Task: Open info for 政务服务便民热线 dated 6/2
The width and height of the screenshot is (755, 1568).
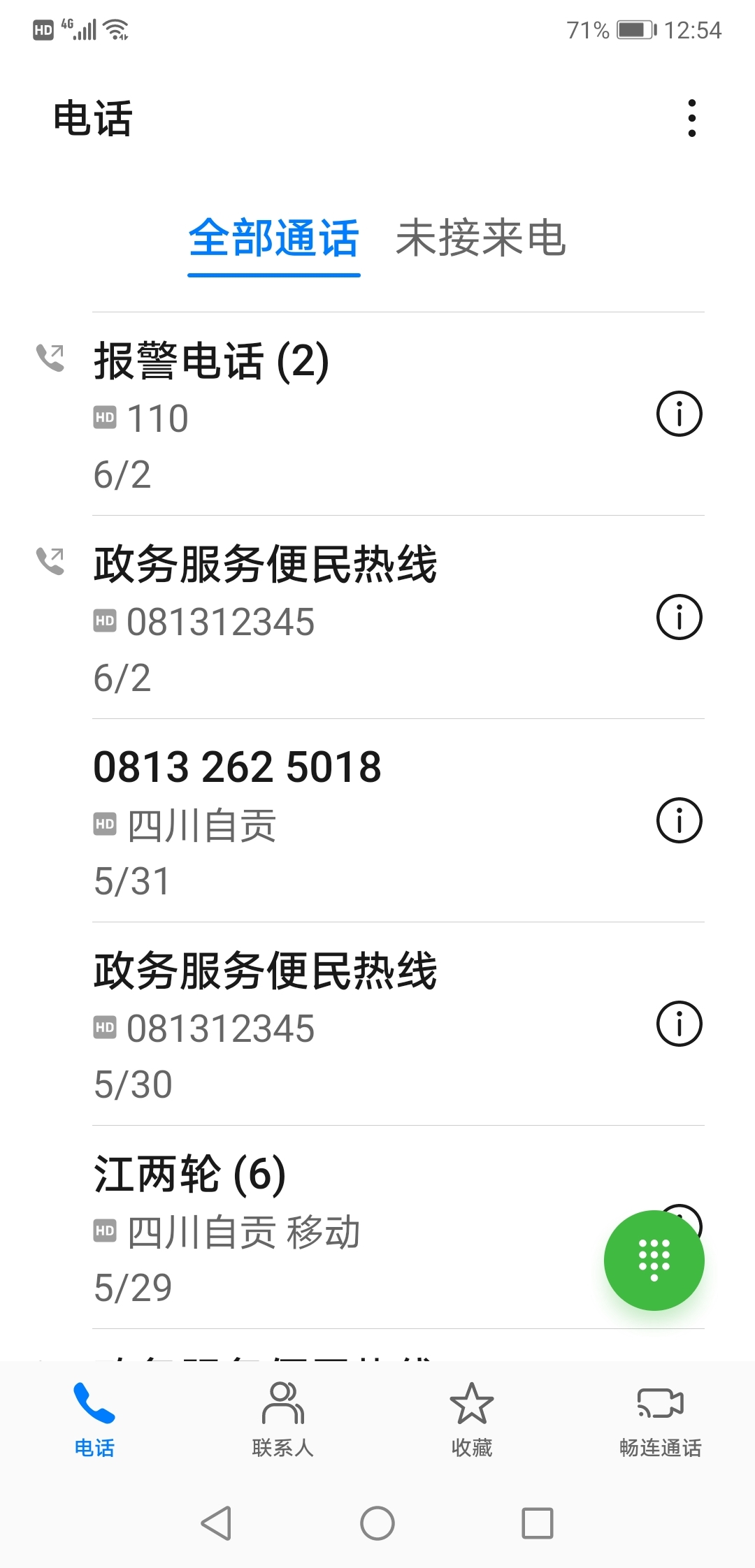Action: [x=679, y=617]
